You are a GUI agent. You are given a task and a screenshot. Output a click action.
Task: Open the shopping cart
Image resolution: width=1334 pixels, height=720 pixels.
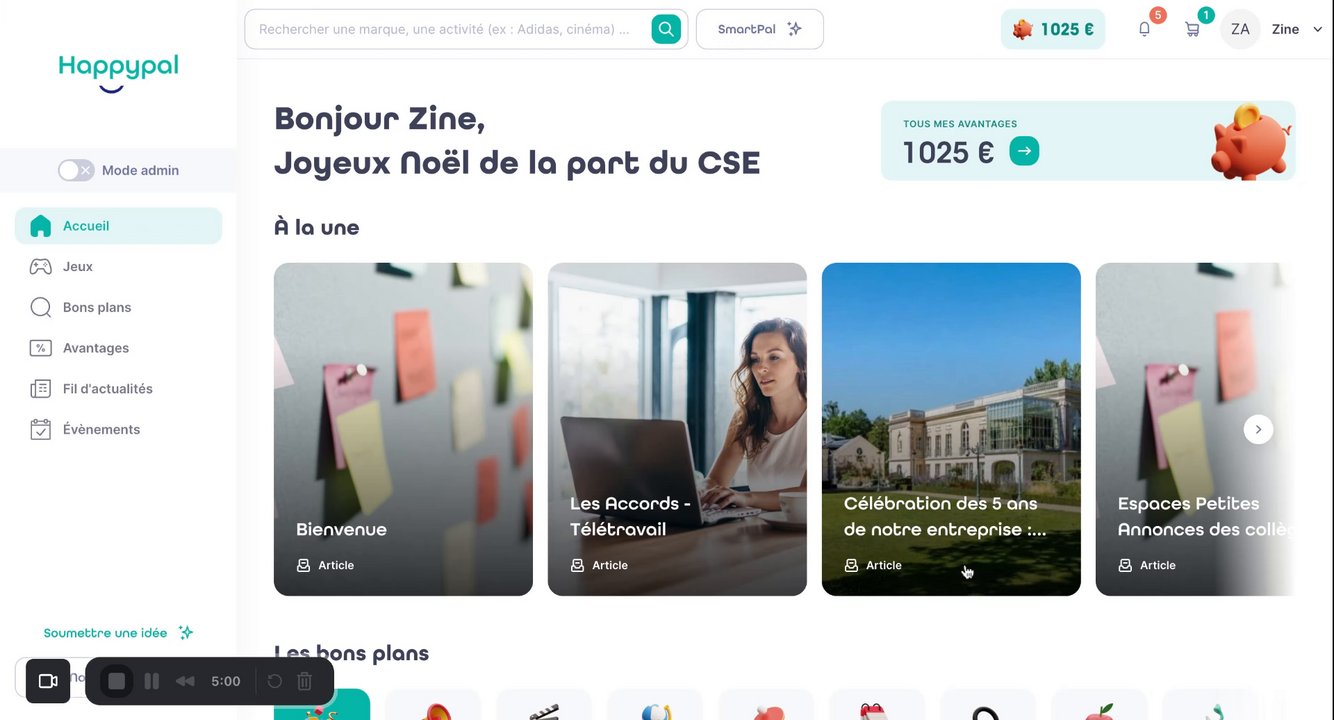click(x=1192, y=29)
